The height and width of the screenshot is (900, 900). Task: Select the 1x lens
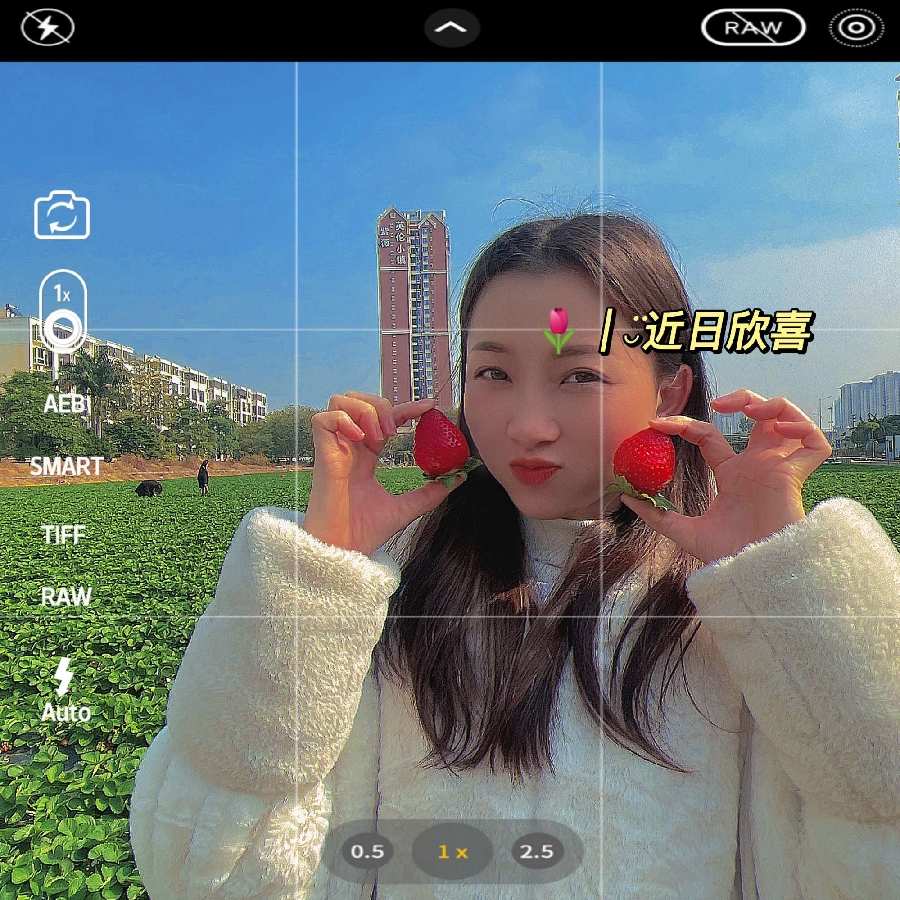coord(452,852)
